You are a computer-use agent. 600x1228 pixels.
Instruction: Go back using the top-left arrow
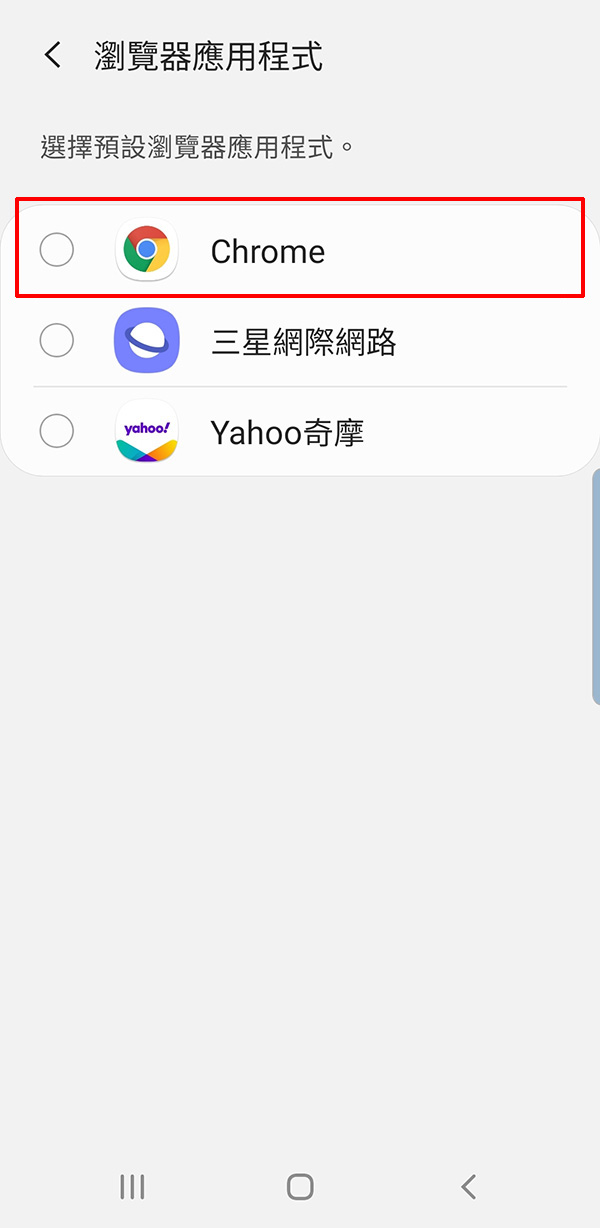point(53,56)
